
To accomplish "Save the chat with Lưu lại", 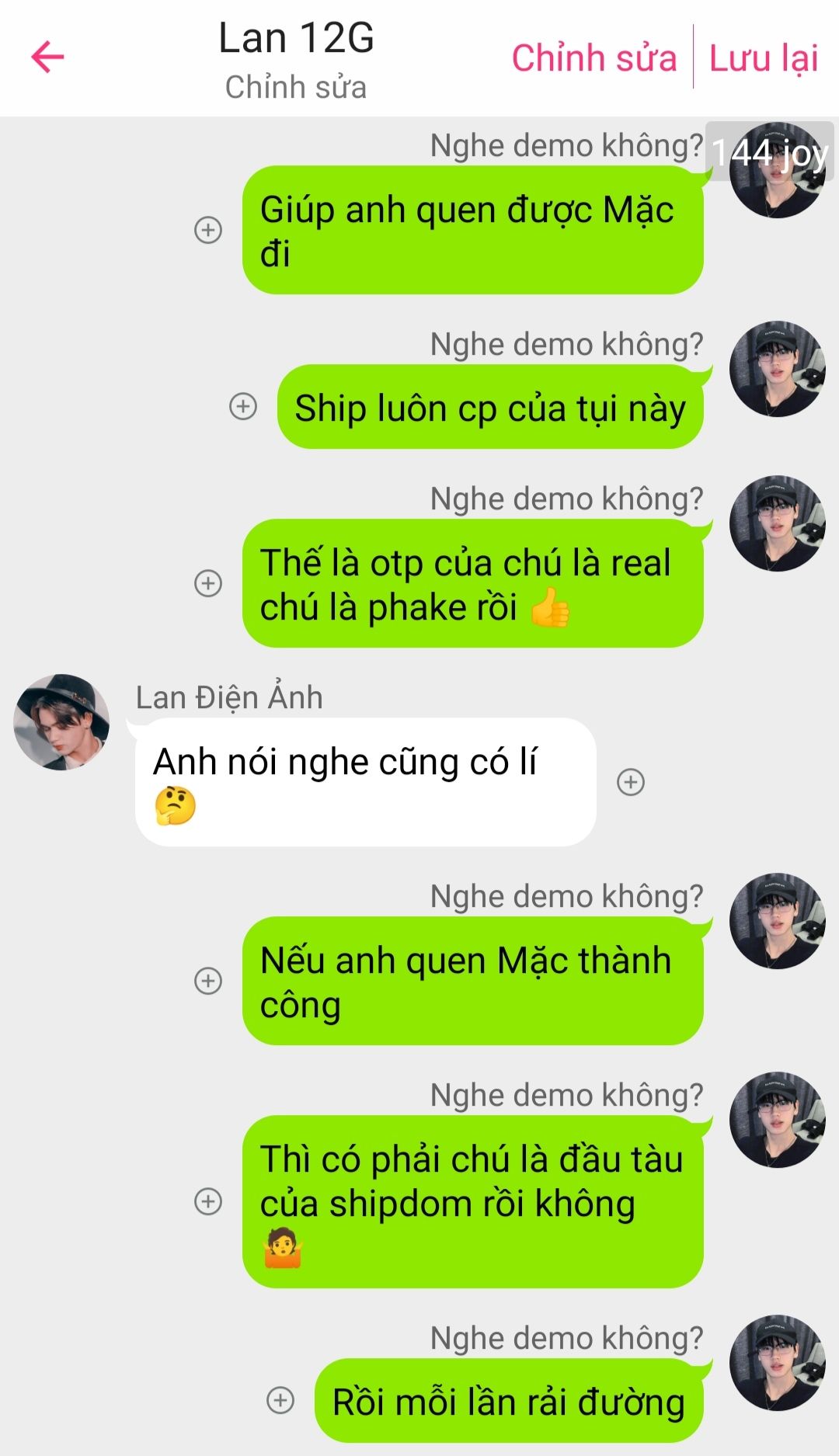I will pyautogui.click(x=764, y=58).
